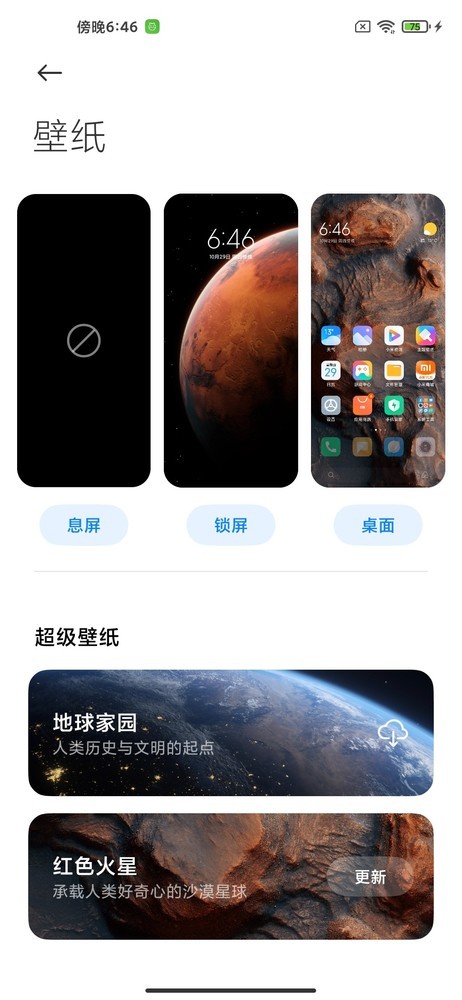
Task: Download 地球家园 via the cloud icon
Action: click(x=392, y=733)
